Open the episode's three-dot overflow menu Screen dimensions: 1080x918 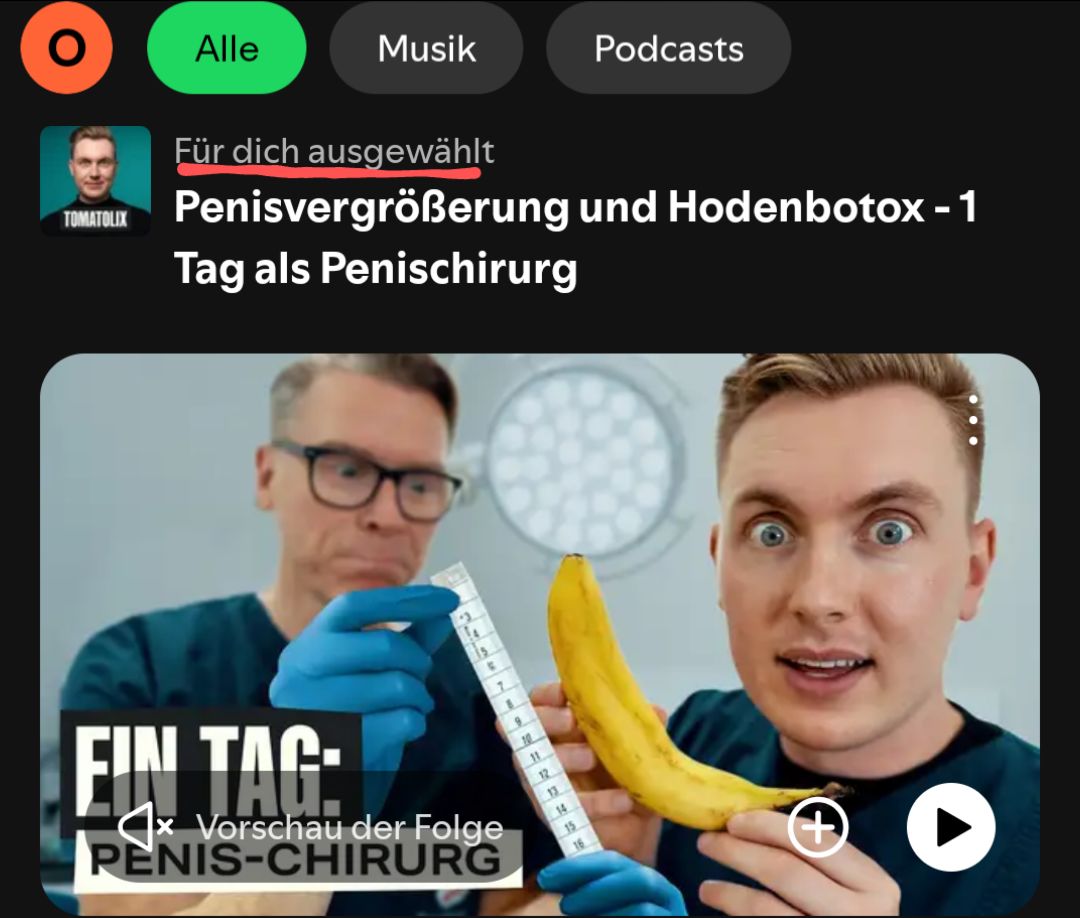pyautogui.click(x=973, y=421)
